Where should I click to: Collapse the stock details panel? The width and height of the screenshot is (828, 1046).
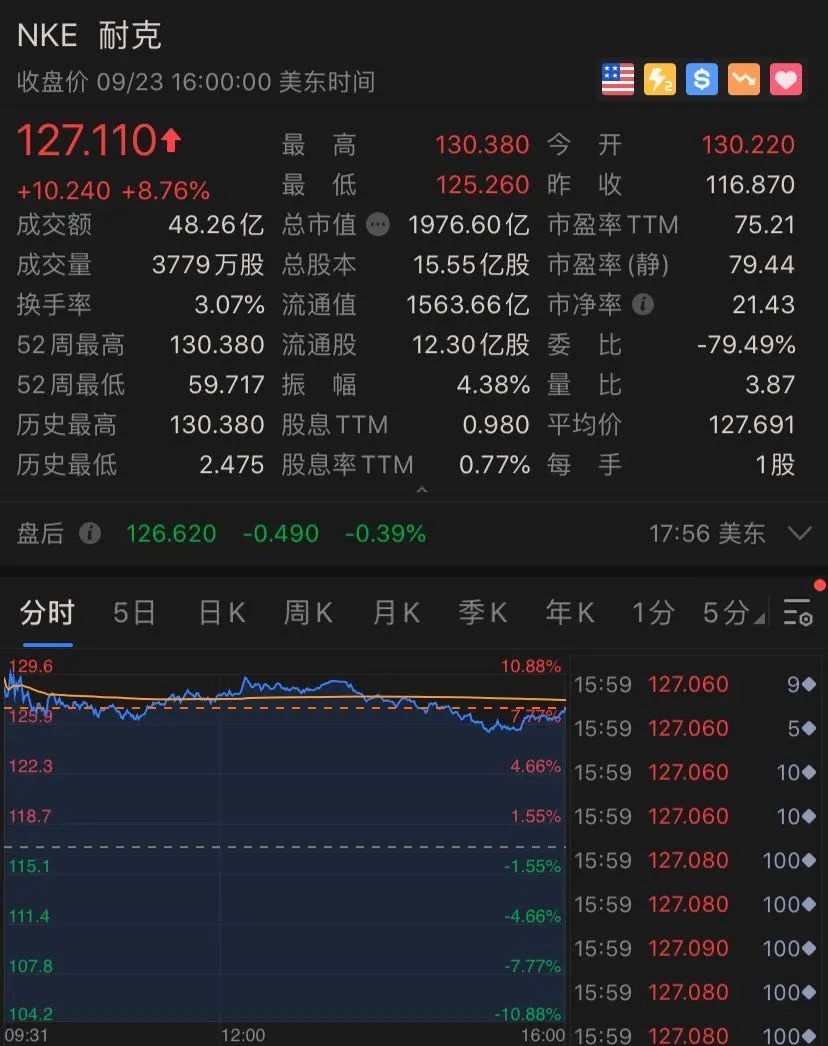pos(421,491)
